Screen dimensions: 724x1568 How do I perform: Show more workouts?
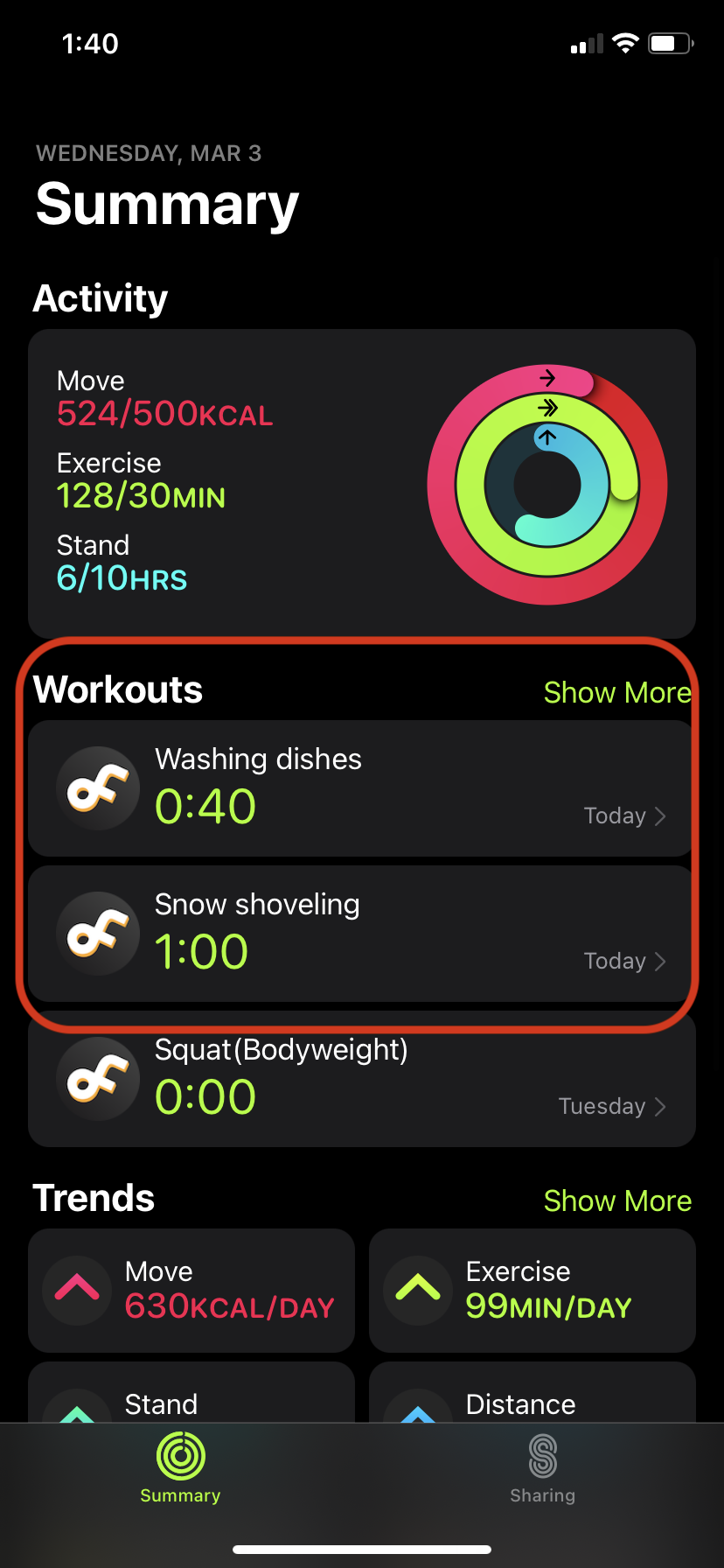616,692
